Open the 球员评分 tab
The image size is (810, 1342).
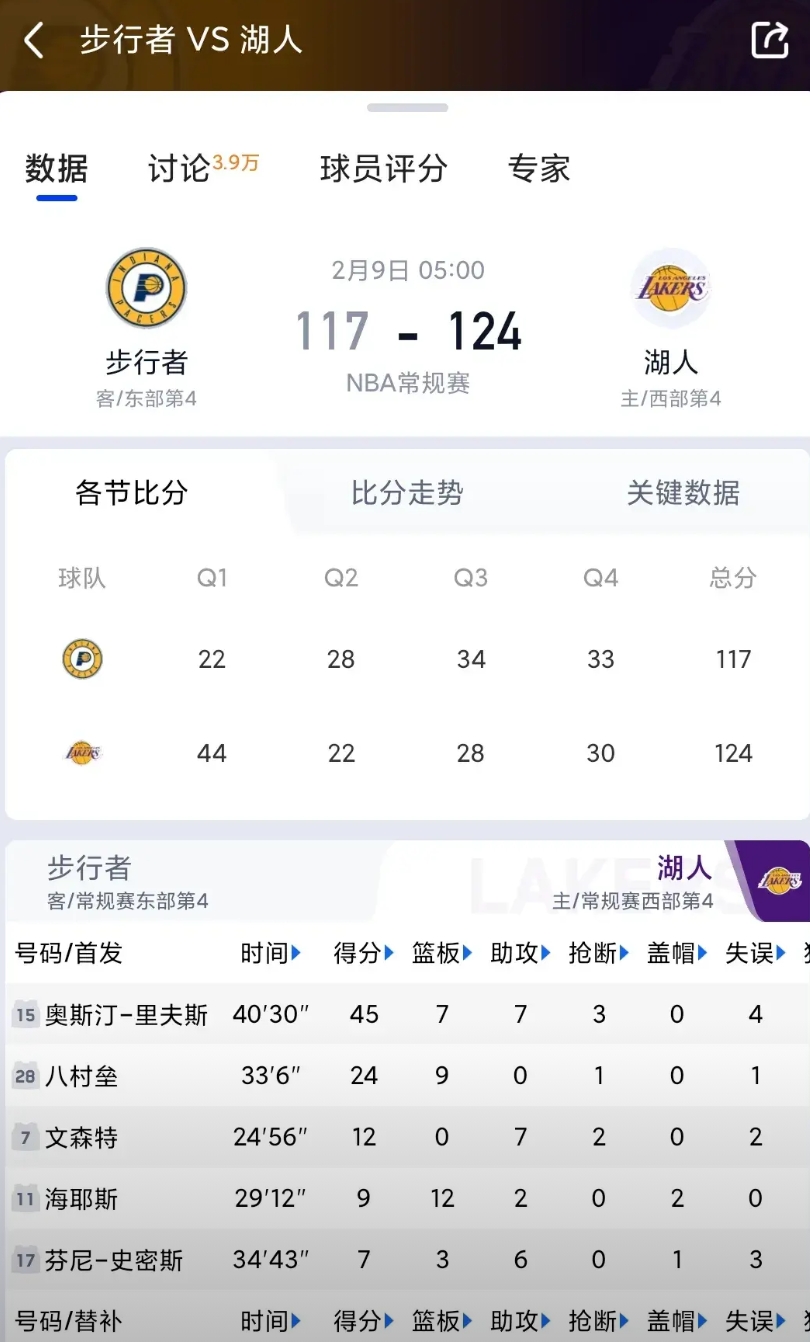click(383, 168)
